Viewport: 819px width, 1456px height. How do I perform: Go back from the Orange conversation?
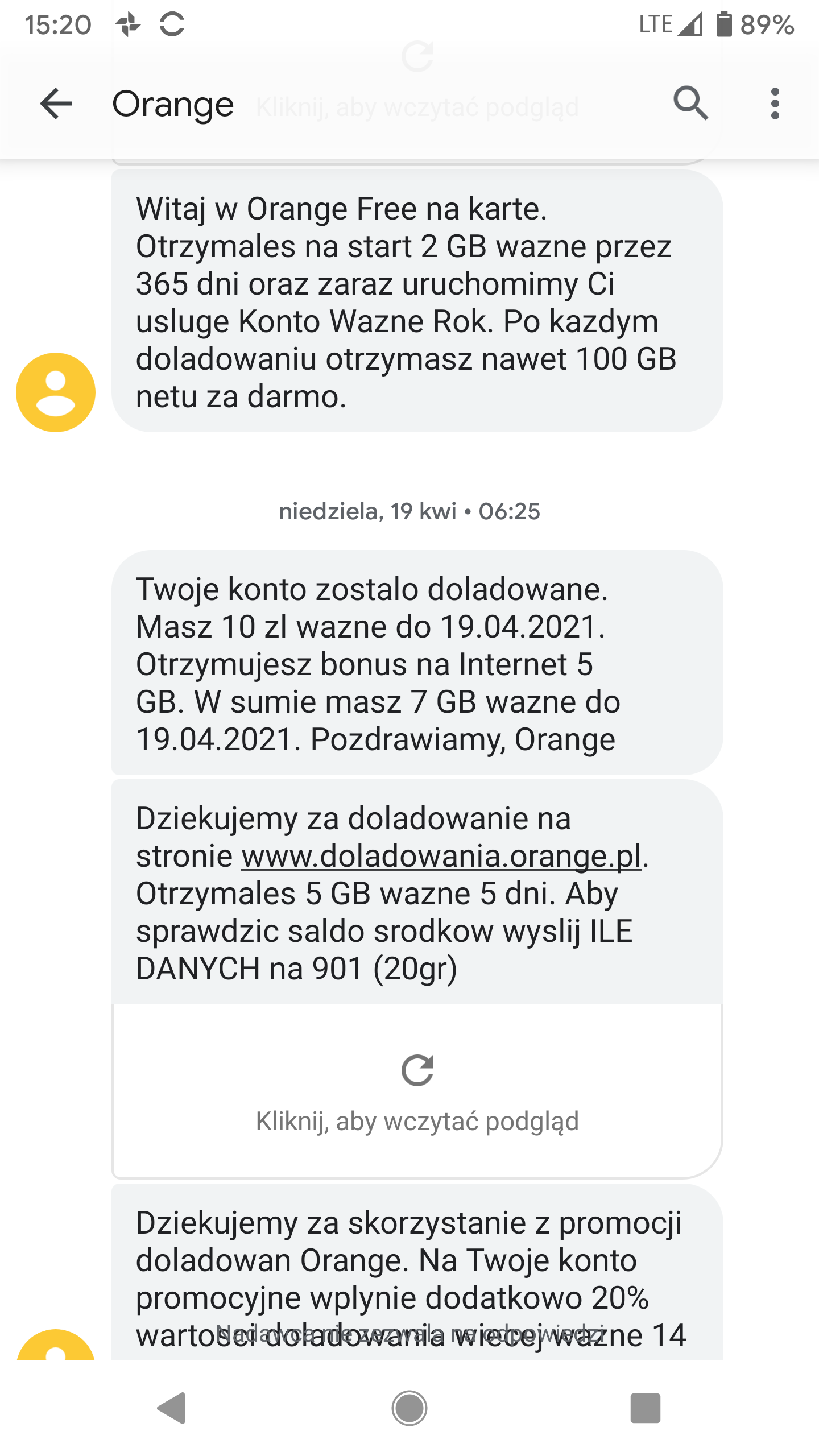56,104
